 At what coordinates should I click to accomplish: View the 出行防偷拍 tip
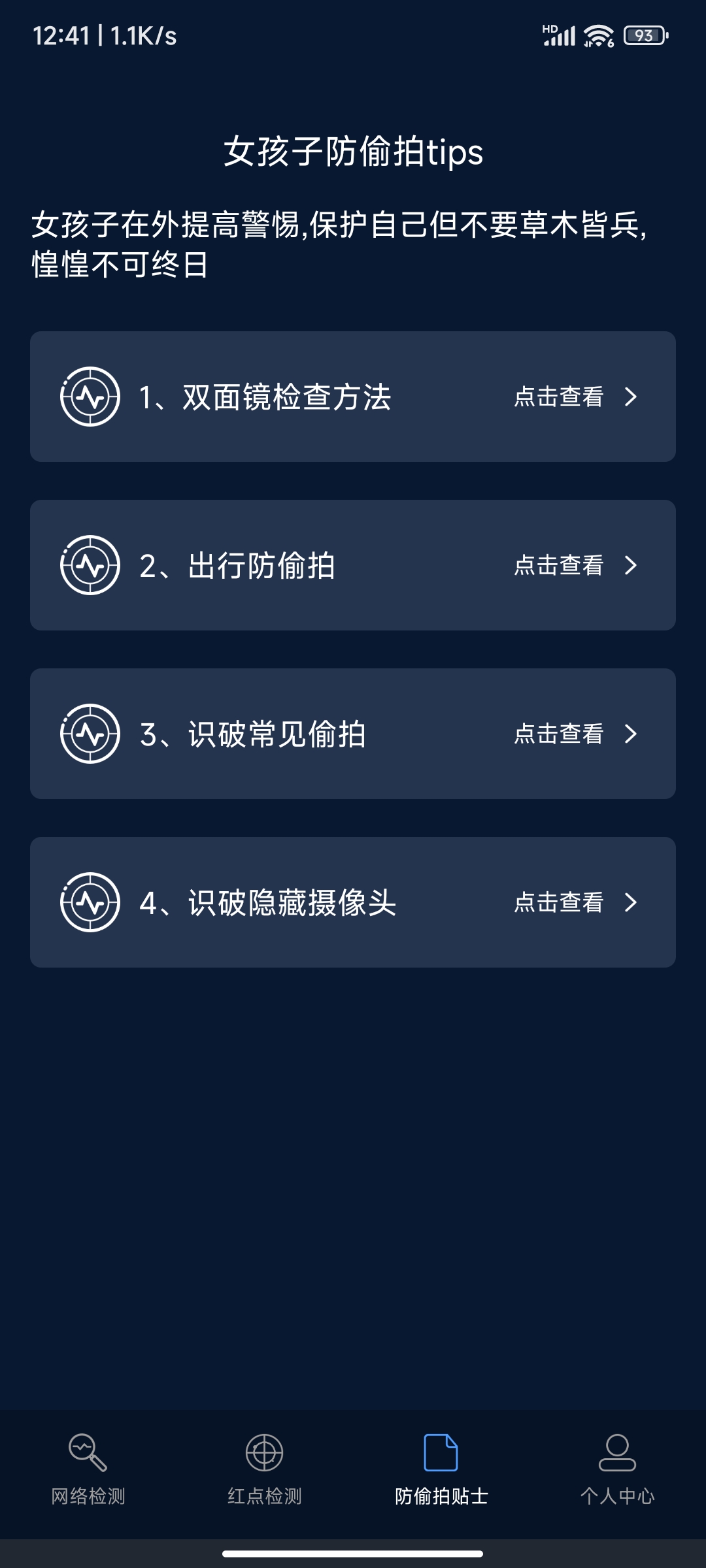(x=353, y=565)
